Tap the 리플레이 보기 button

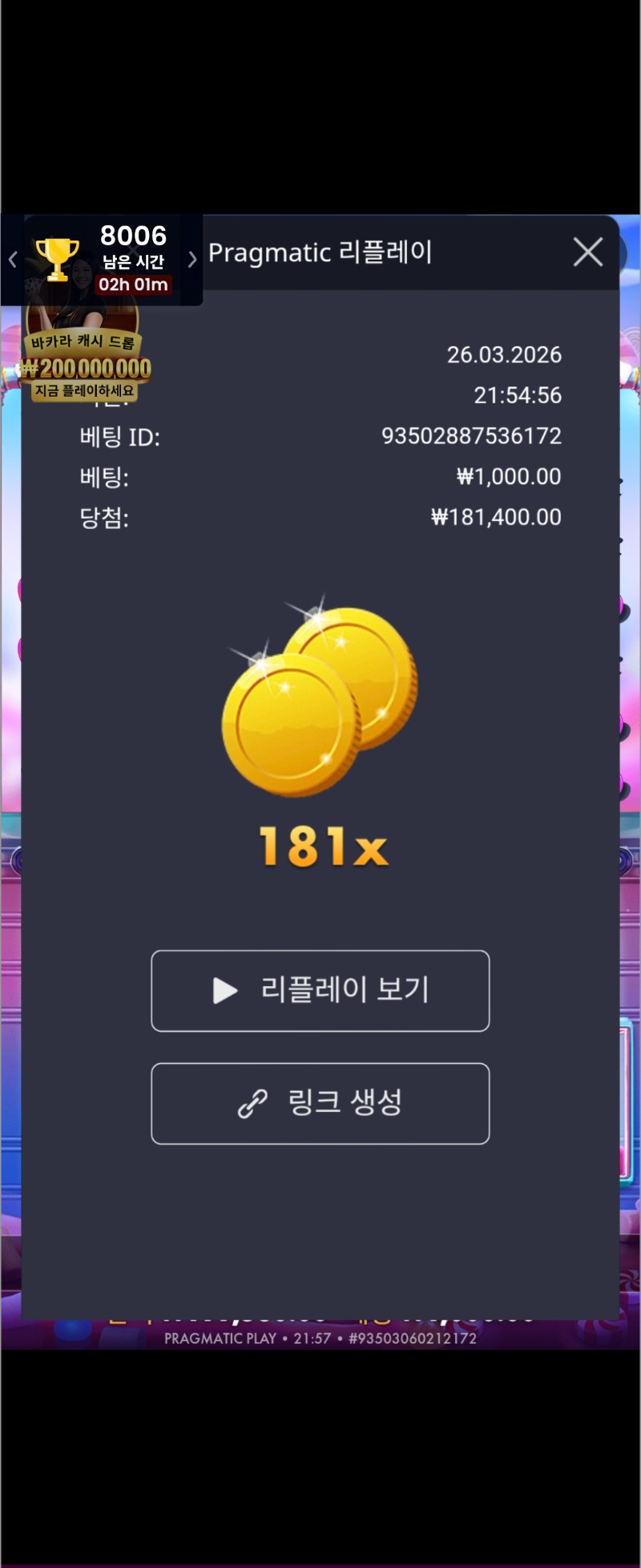click(320, 991)
